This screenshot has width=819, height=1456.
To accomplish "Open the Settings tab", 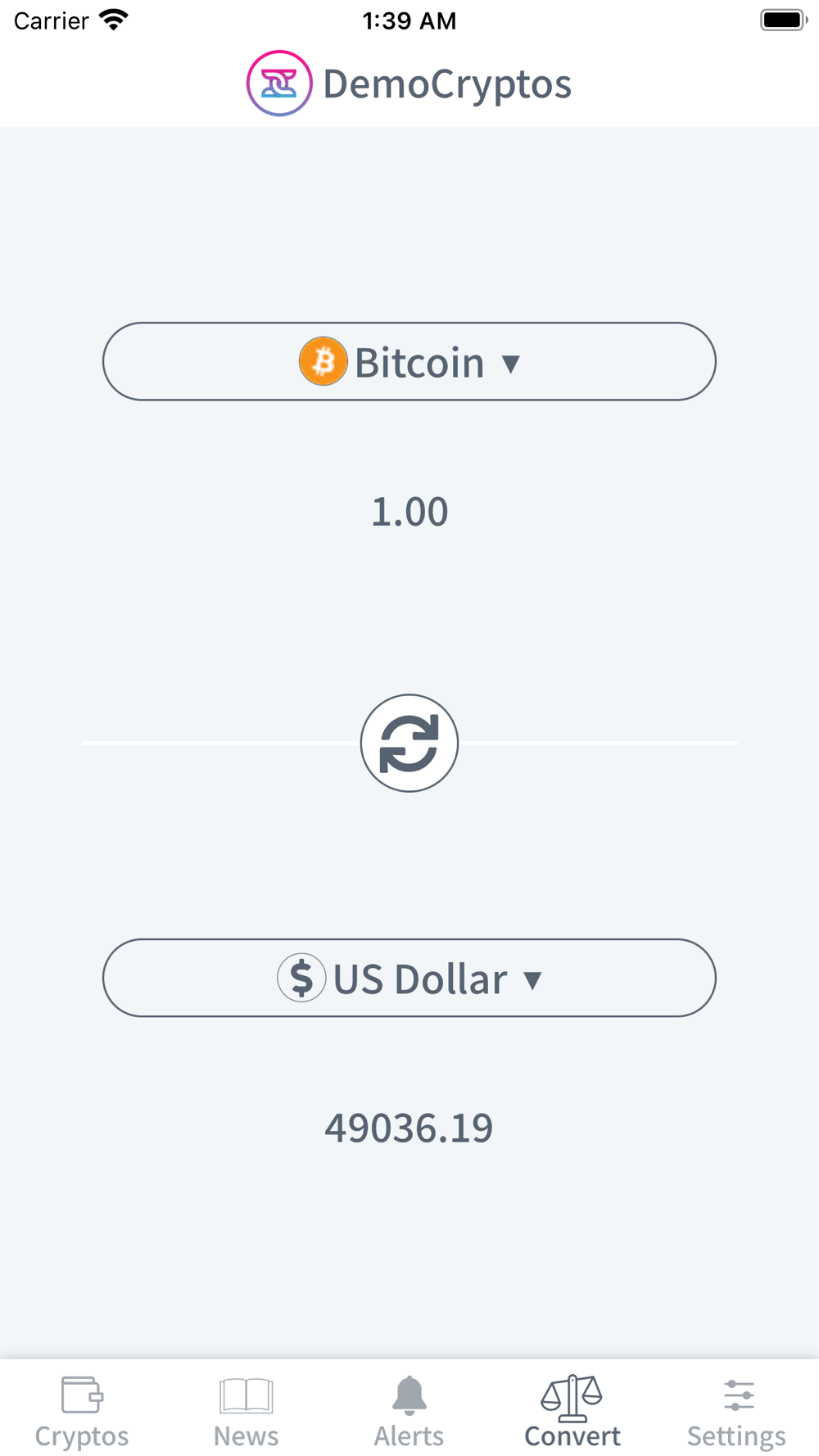I will pyautogui.click(x=736, y=1412).
